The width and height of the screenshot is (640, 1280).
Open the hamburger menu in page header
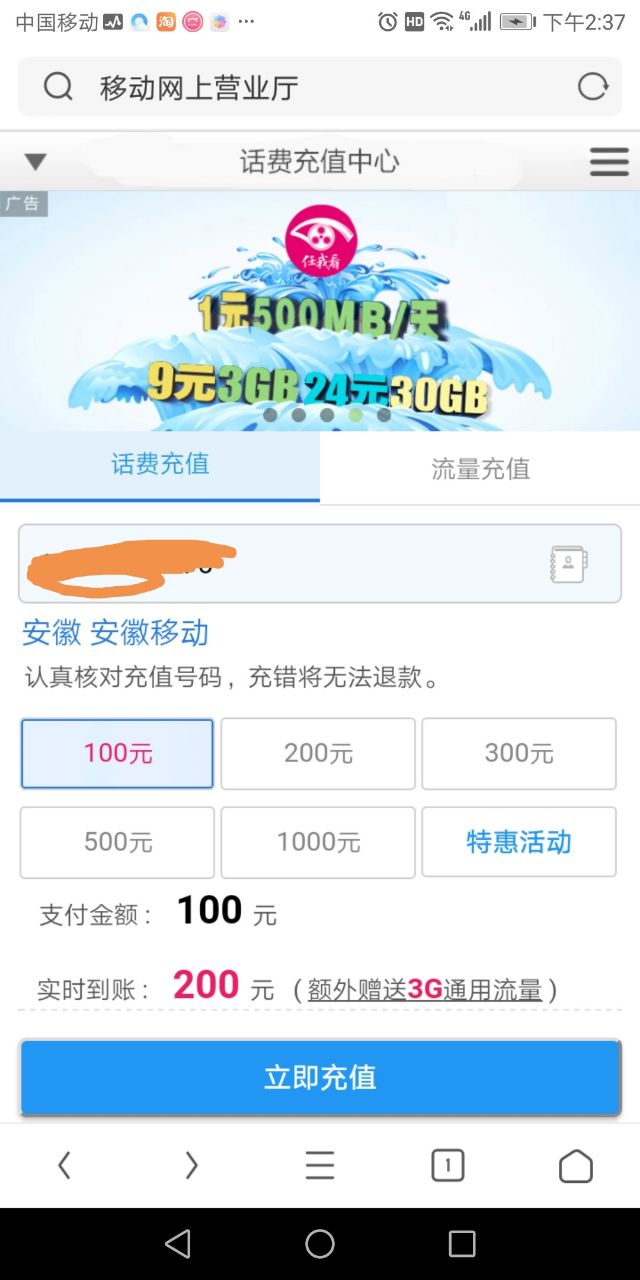pos(609,162)
